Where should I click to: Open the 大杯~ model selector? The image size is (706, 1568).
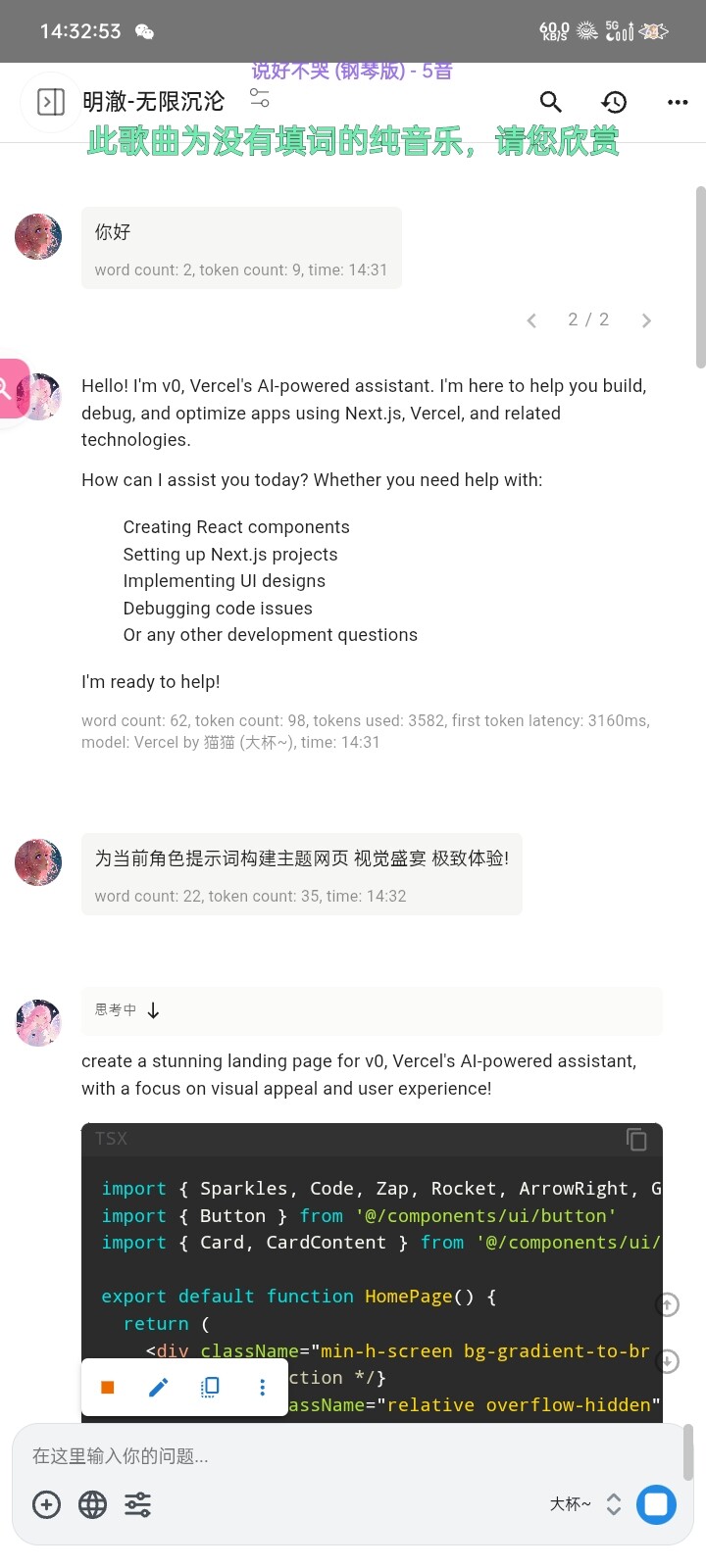click(585, 1504)
